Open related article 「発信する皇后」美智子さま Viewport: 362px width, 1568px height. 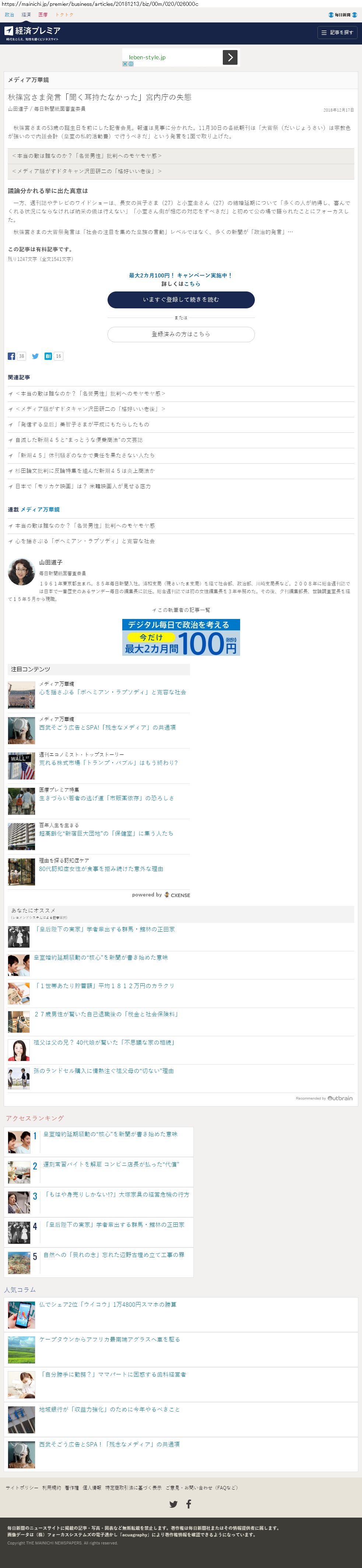click(82, 424)
